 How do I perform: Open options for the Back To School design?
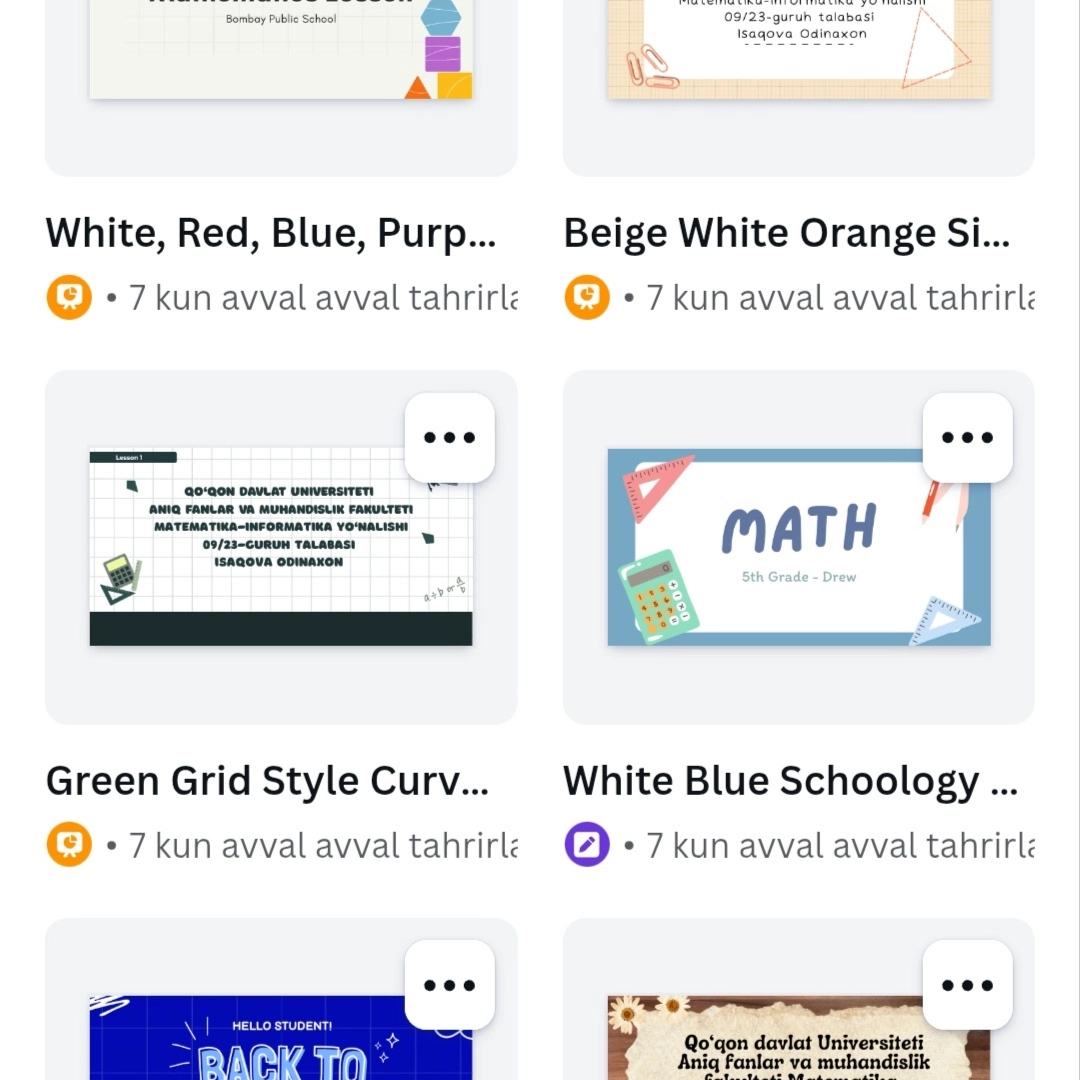click(x=450, y=985)
